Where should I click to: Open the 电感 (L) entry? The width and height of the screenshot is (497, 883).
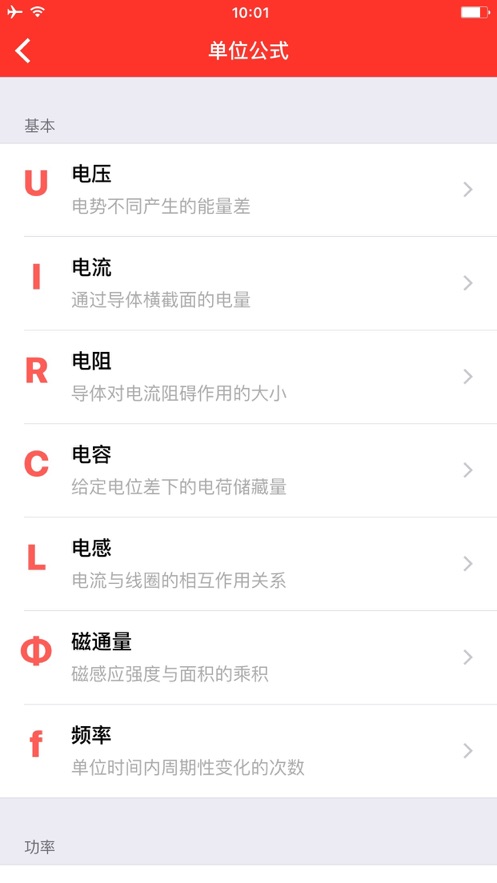tap(248, 564)
